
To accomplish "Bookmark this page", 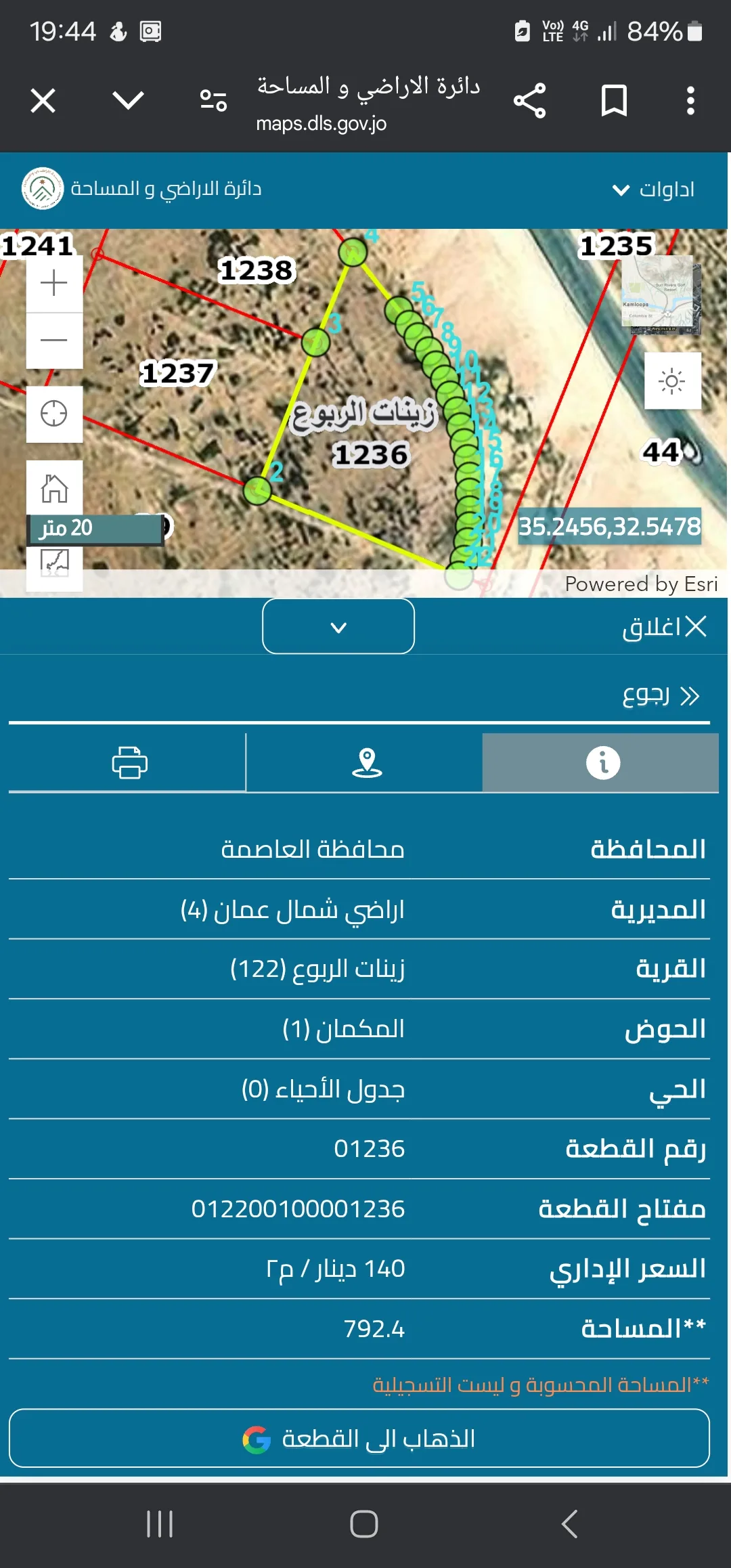I will pos(614,102).
